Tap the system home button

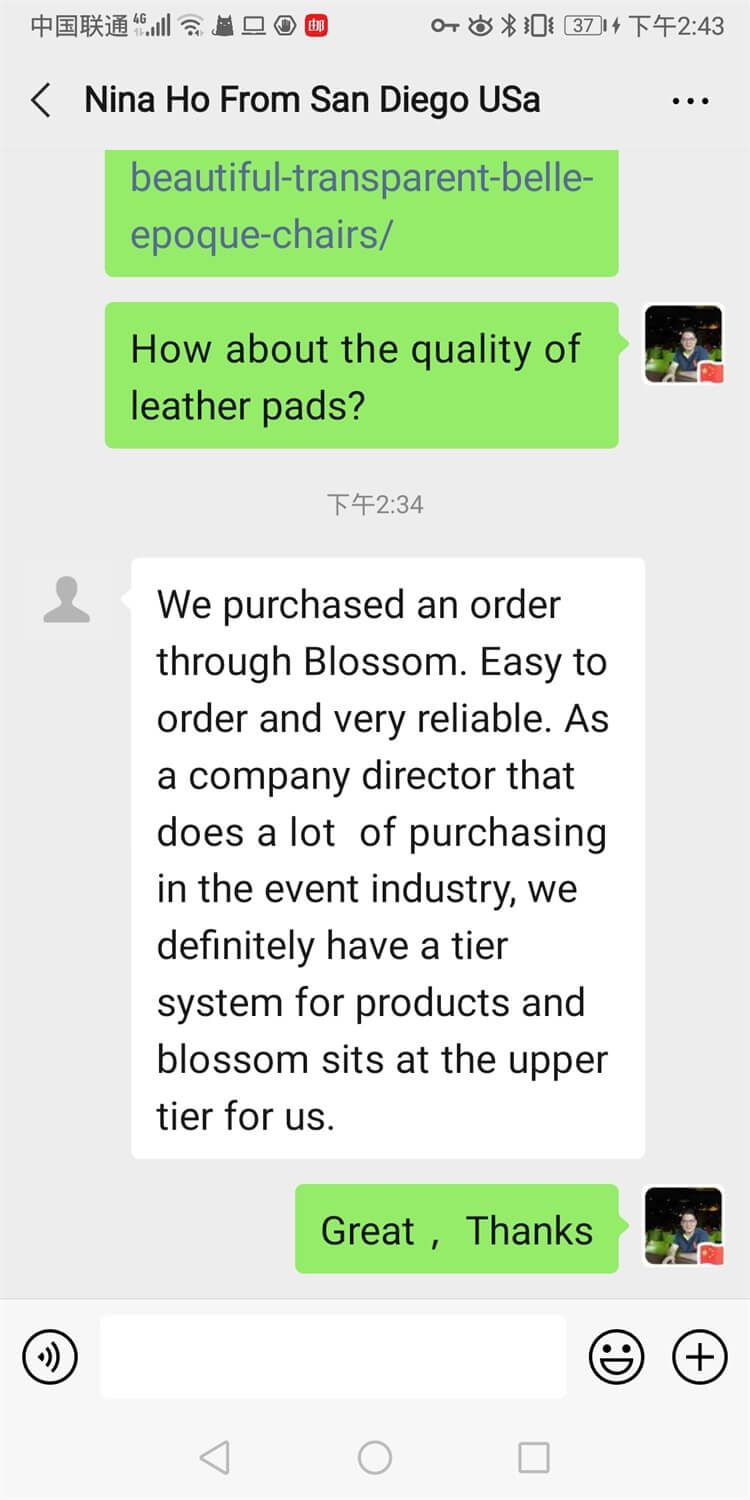[x=375, y=1457]
